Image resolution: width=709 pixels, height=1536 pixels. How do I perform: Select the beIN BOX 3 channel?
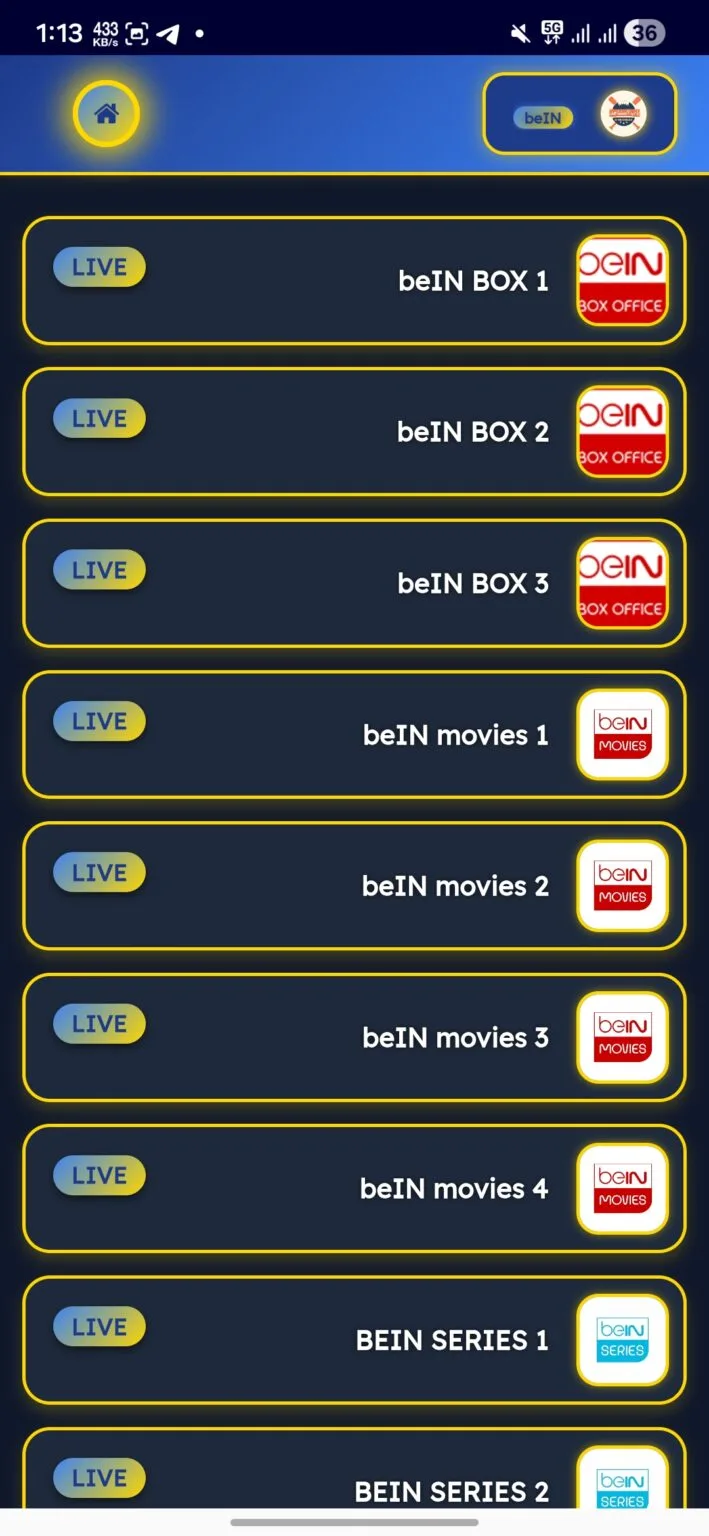(x=354, y=583)
